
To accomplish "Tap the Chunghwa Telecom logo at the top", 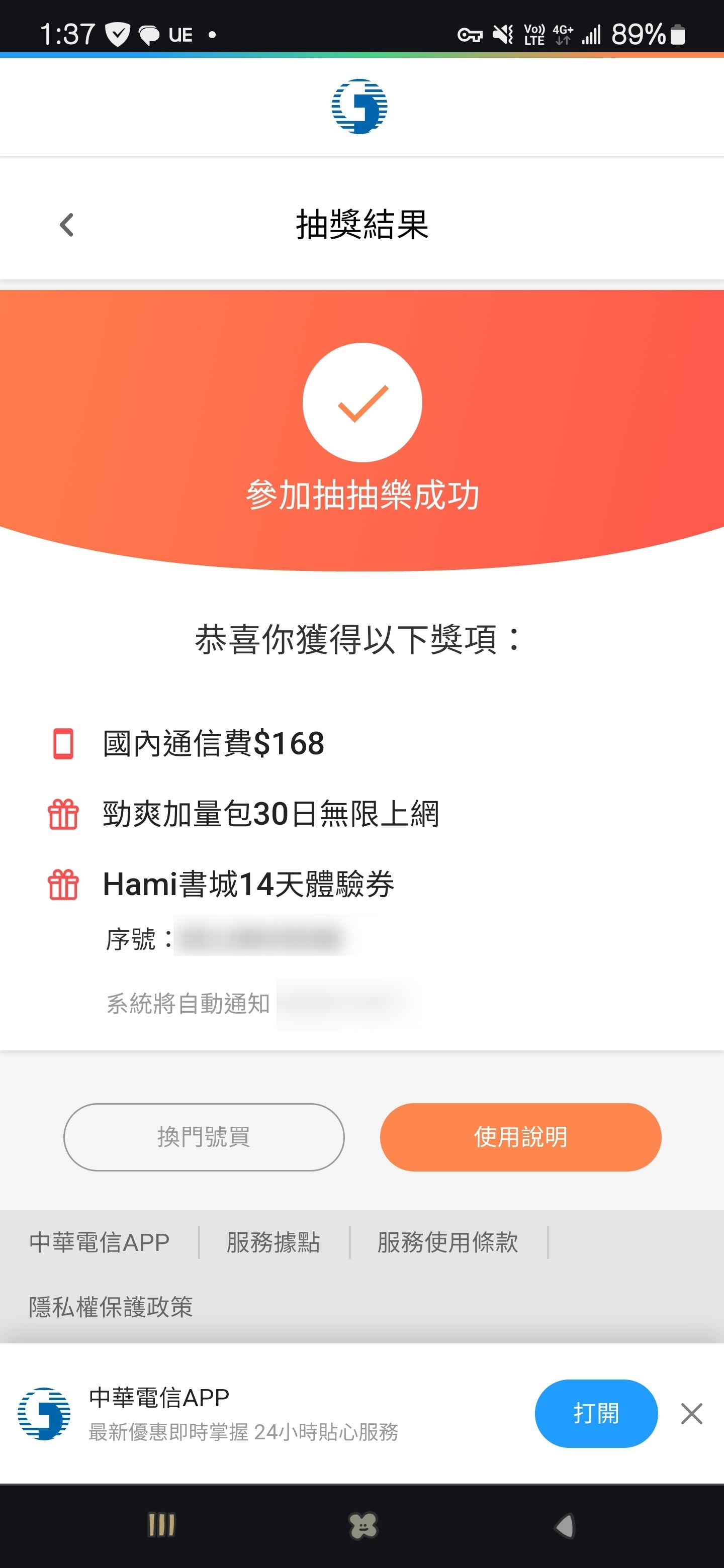I will pos(359,107).
